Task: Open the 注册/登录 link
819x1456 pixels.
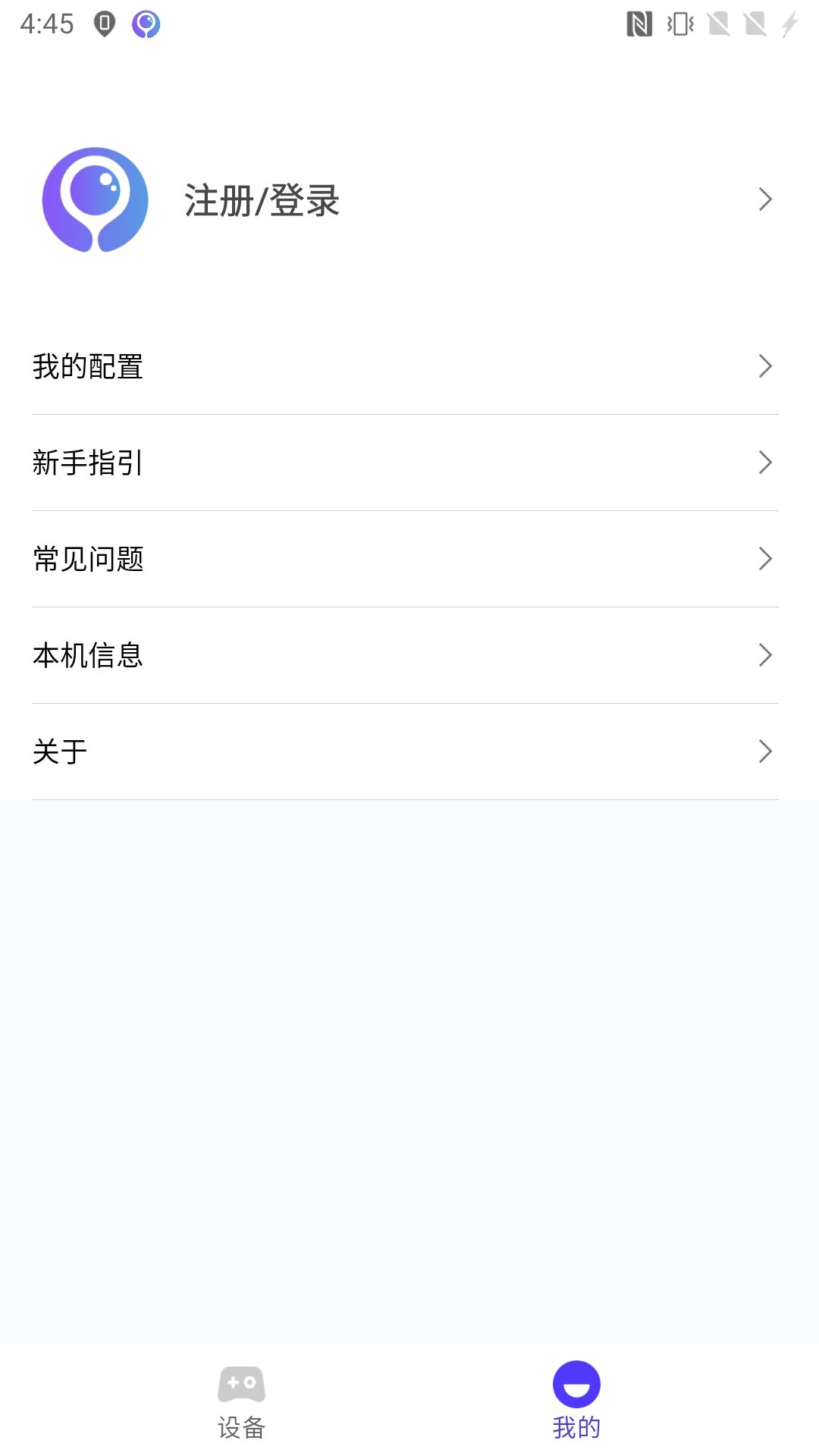Action: (x=262, y=199)
